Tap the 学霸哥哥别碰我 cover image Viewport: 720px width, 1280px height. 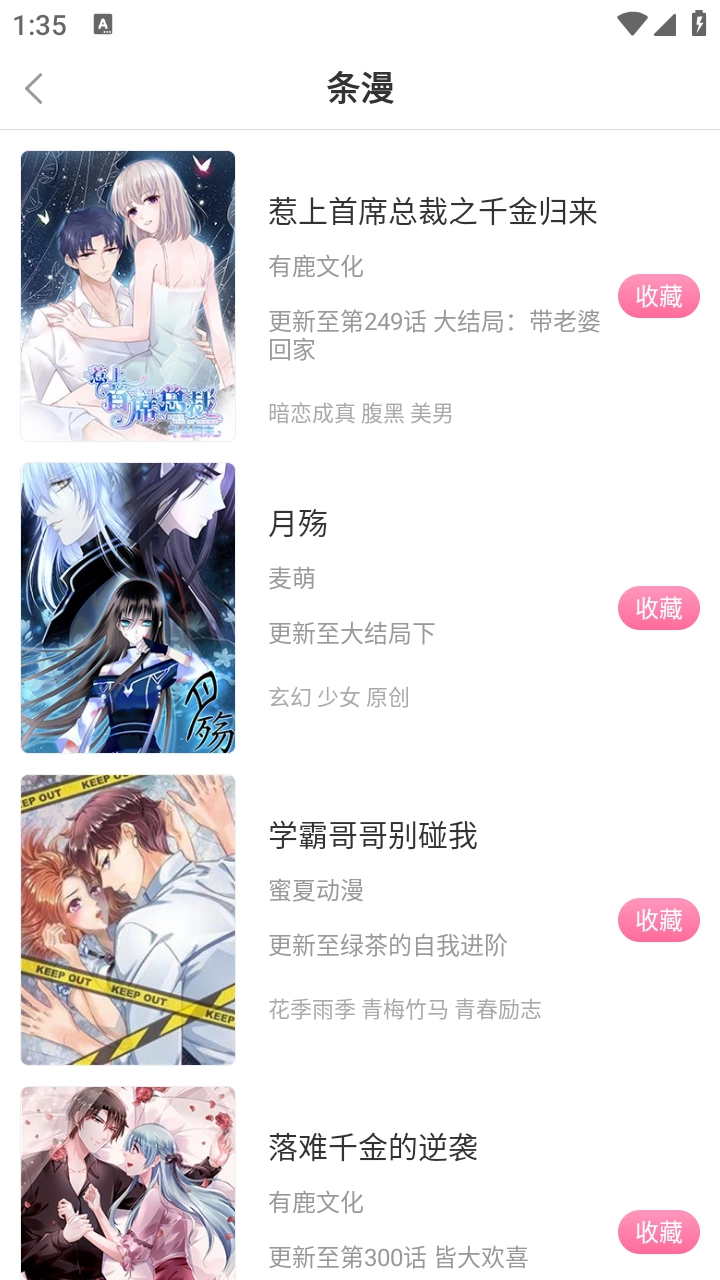tap(127, 919)
